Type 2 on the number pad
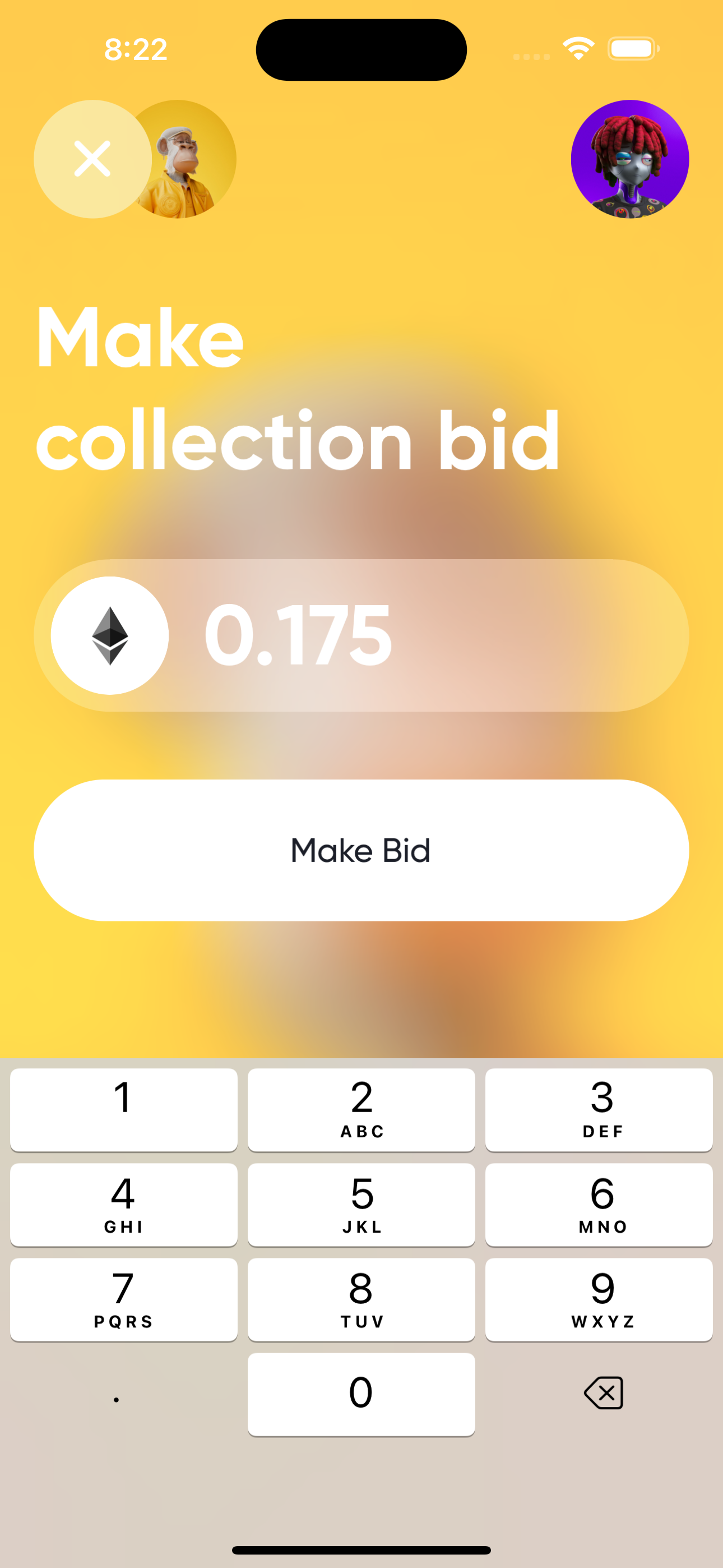This screenshot has height=1568, width=723. (x=361, y=1110)
